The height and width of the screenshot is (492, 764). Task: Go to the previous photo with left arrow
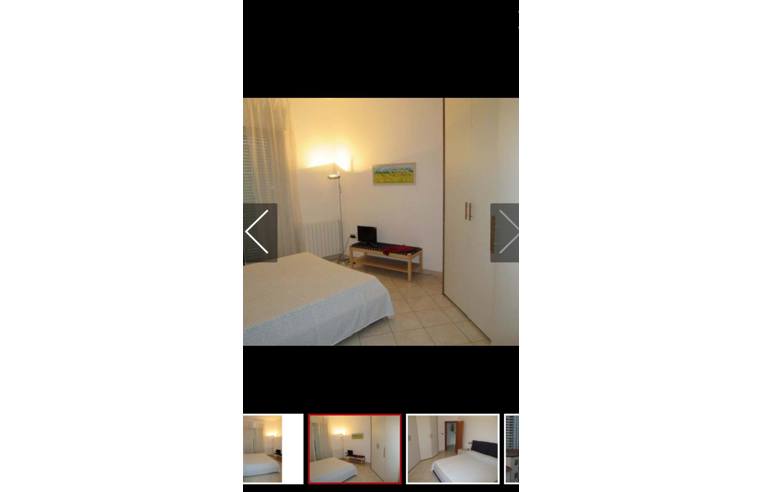(x=259, y=233)
